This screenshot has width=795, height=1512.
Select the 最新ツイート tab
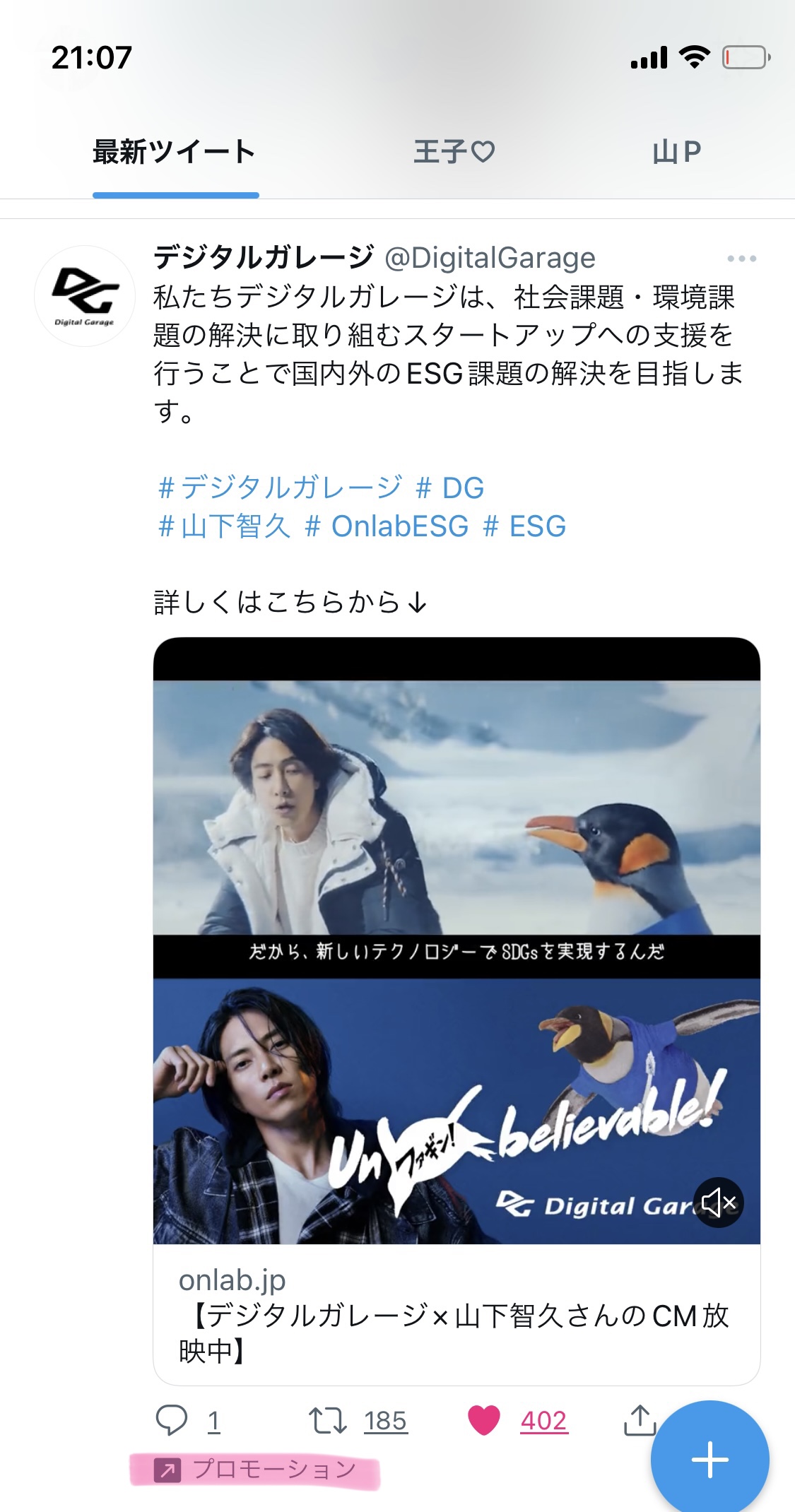click(175, 152)
